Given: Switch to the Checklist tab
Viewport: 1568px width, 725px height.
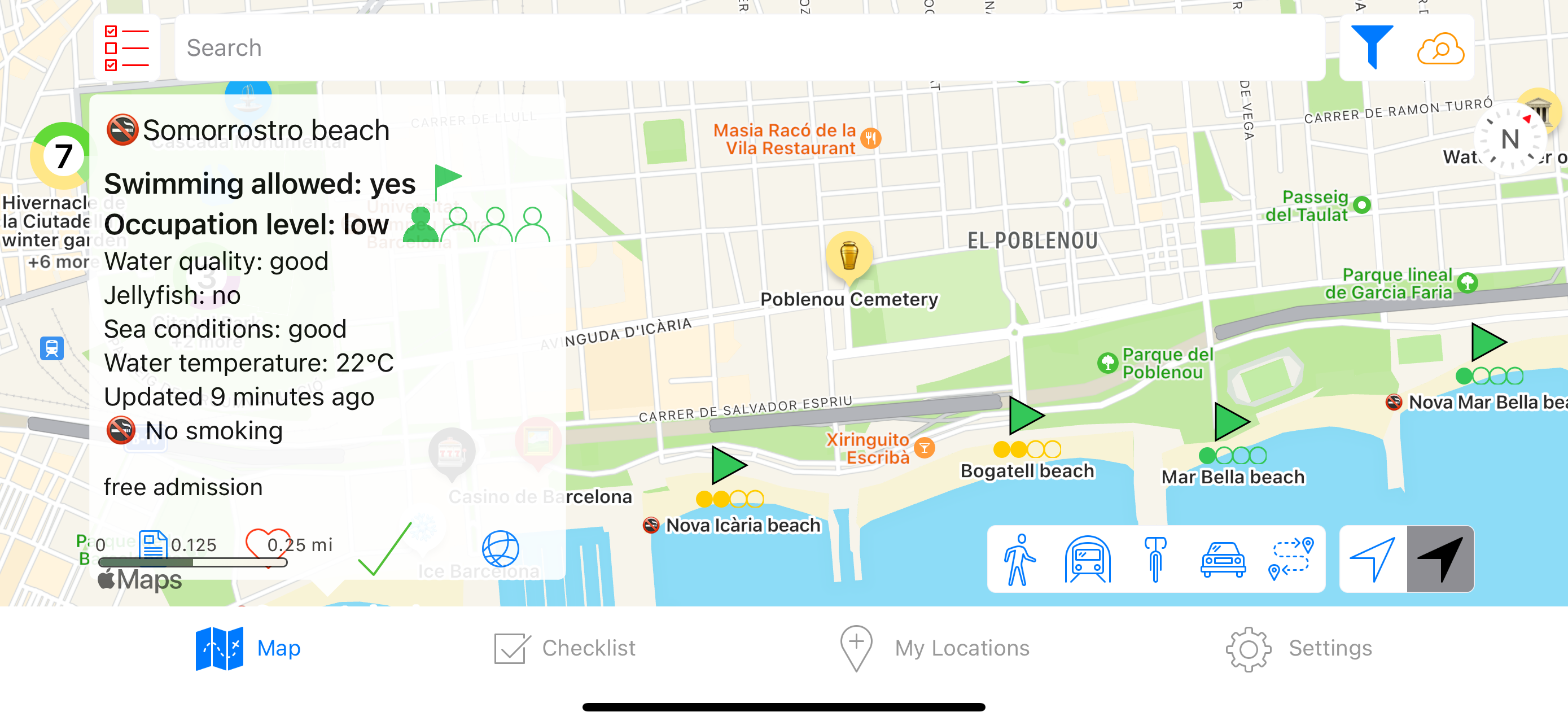Looking at the screenshot, I should pyautogui.click(x=564, y=648).
